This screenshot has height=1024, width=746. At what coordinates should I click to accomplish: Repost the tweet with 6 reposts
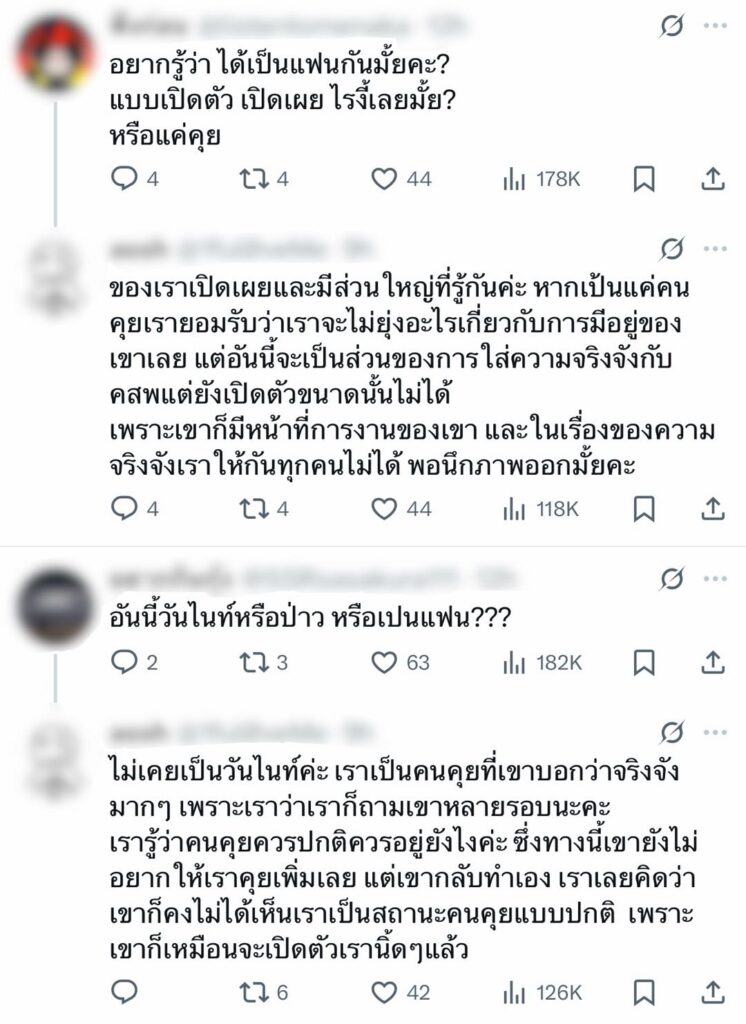click(x=254, y=991)
